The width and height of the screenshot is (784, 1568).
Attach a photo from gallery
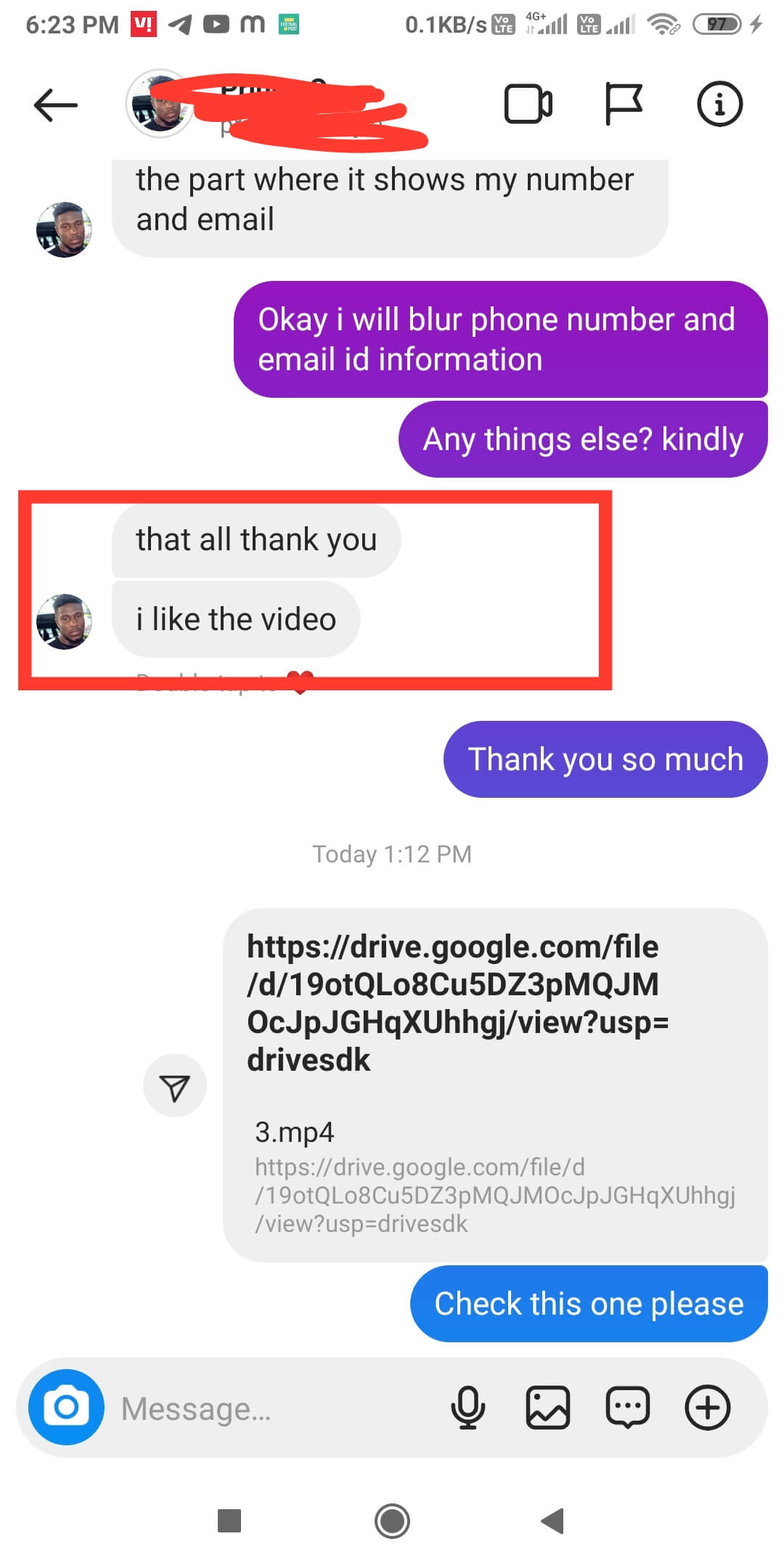(547, 1408)
